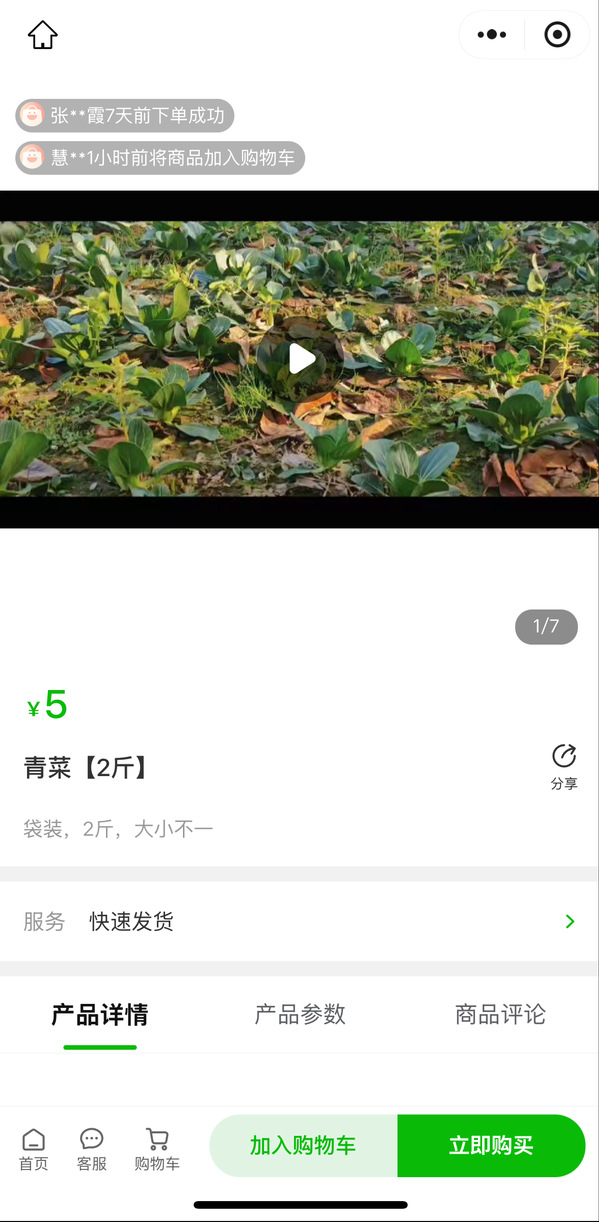The image size is (599, 1222).
Task: Select the 产品详情 tab
Action: point(100,1014)
